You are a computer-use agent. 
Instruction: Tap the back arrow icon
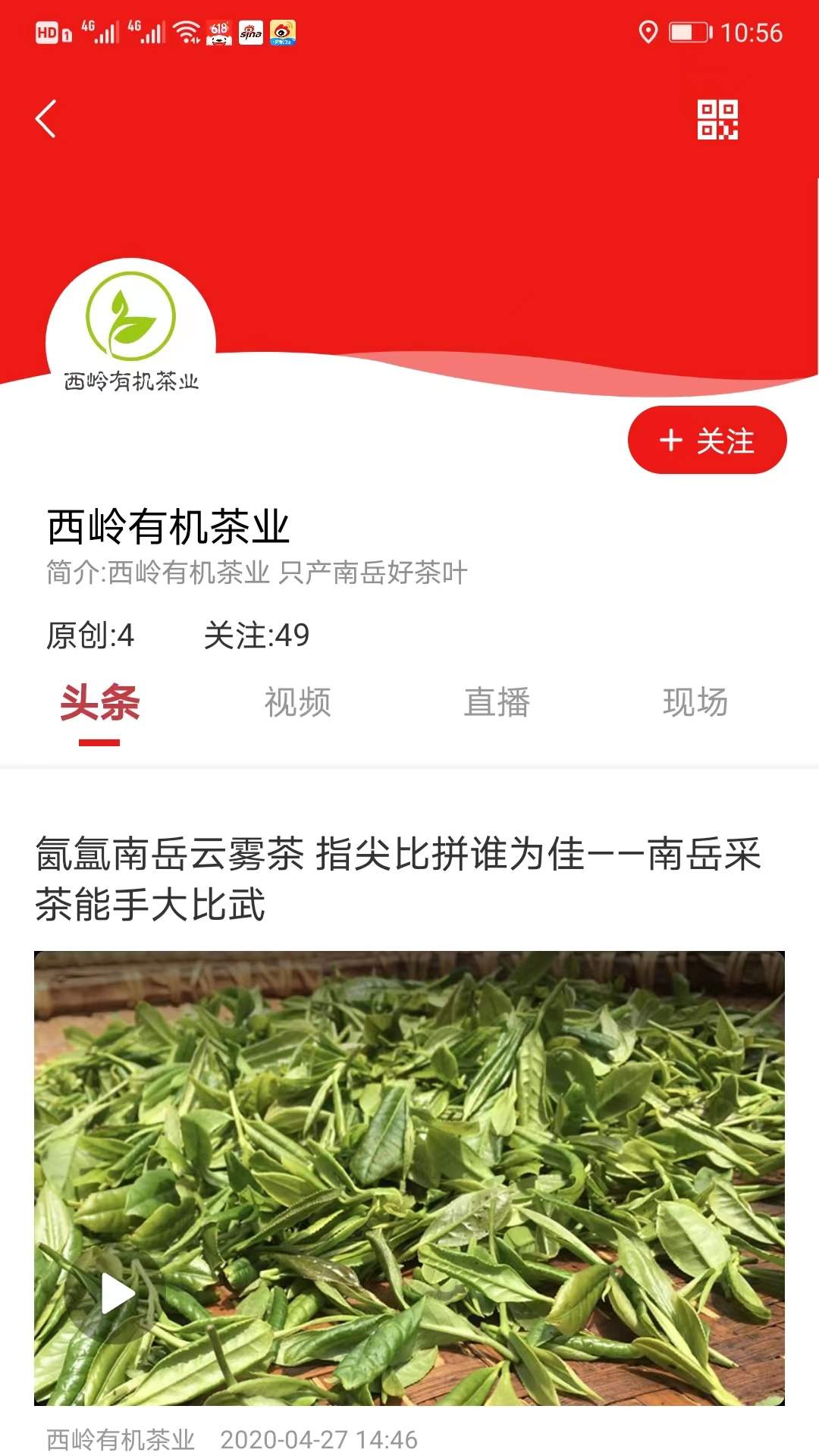[45, 118]
